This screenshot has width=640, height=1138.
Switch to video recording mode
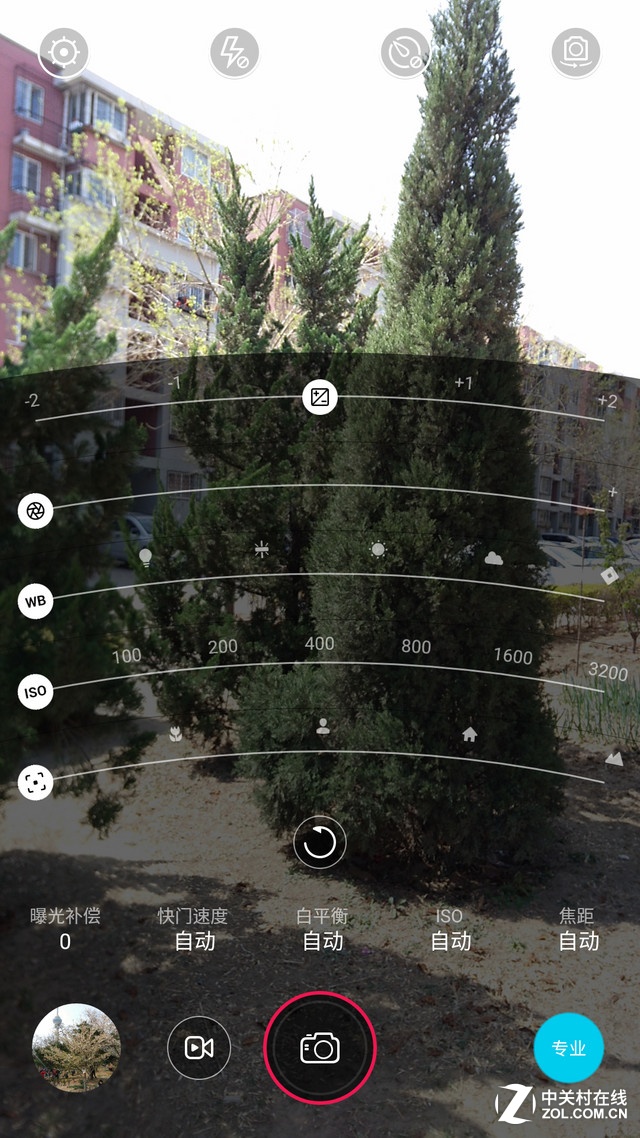pyautogui.click(x=199, y=1047)
